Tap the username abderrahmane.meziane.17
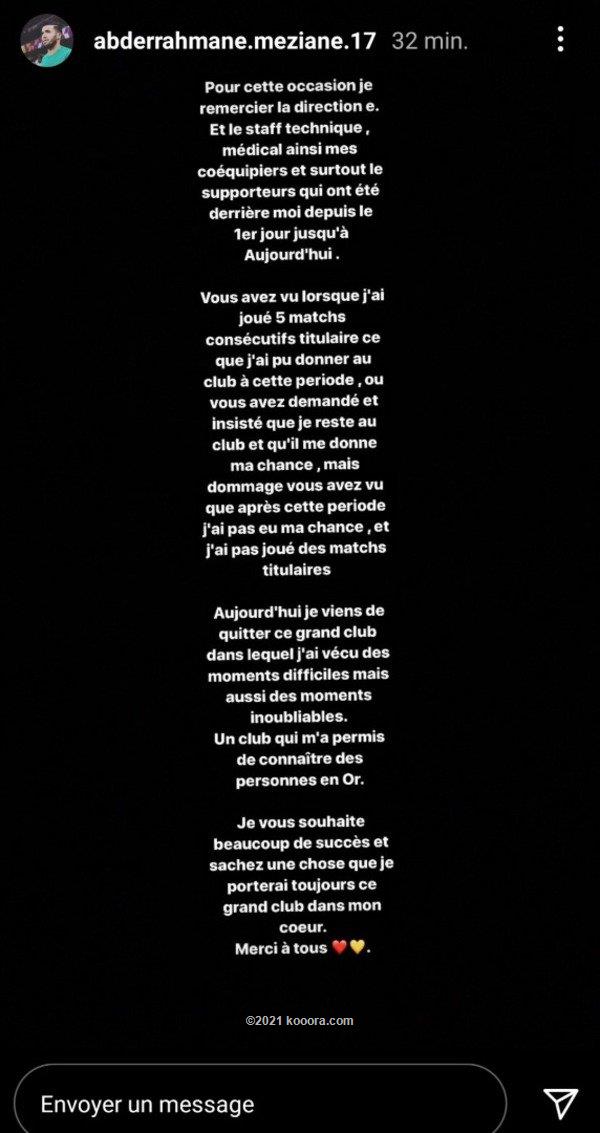Image resolution: width=600 pixels, height=1133 pixels. (234, 42)
